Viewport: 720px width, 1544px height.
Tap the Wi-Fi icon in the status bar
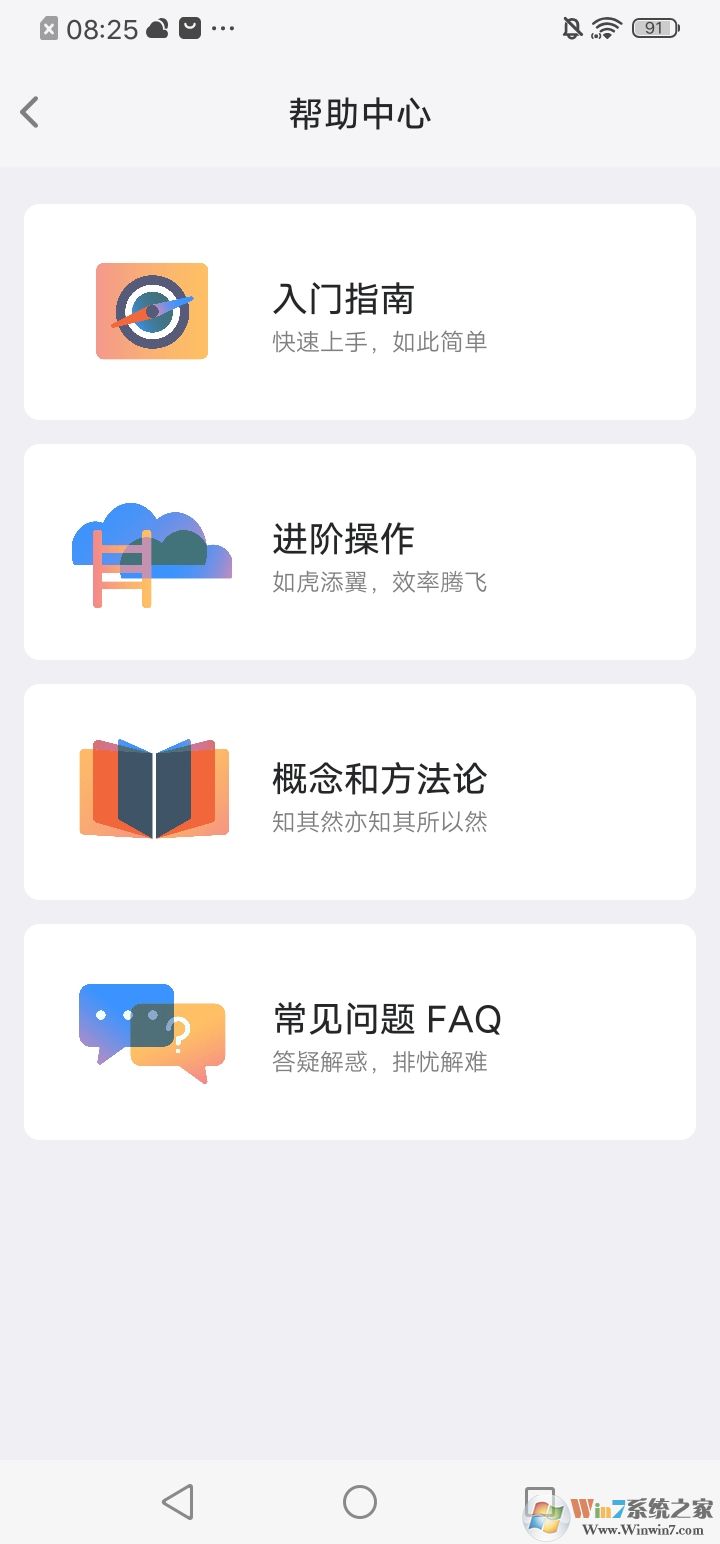(x=603, y=27)
